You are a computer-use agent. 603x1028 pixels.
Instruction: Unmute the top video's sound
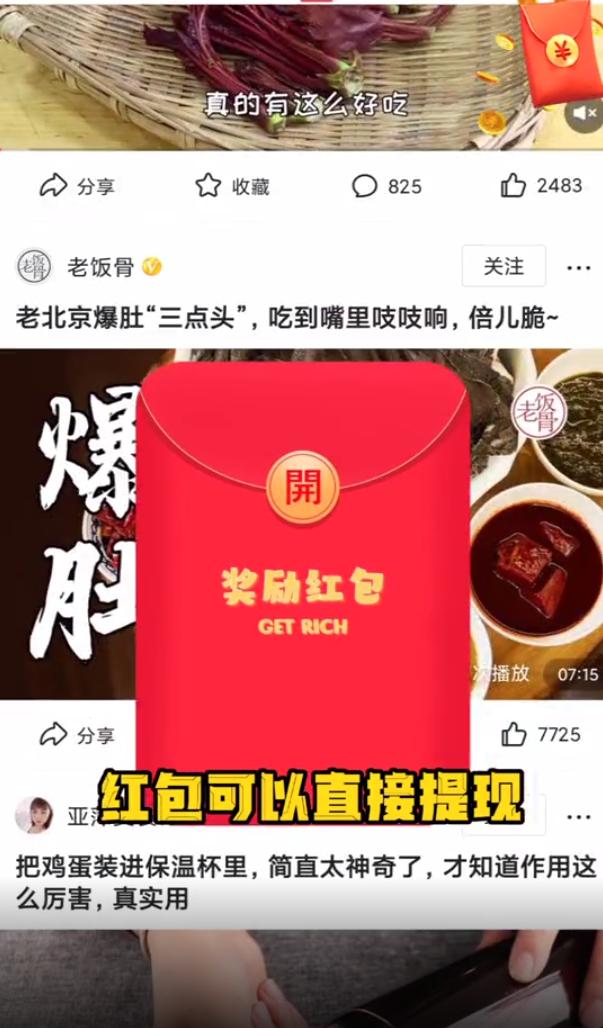pos(582,113)
